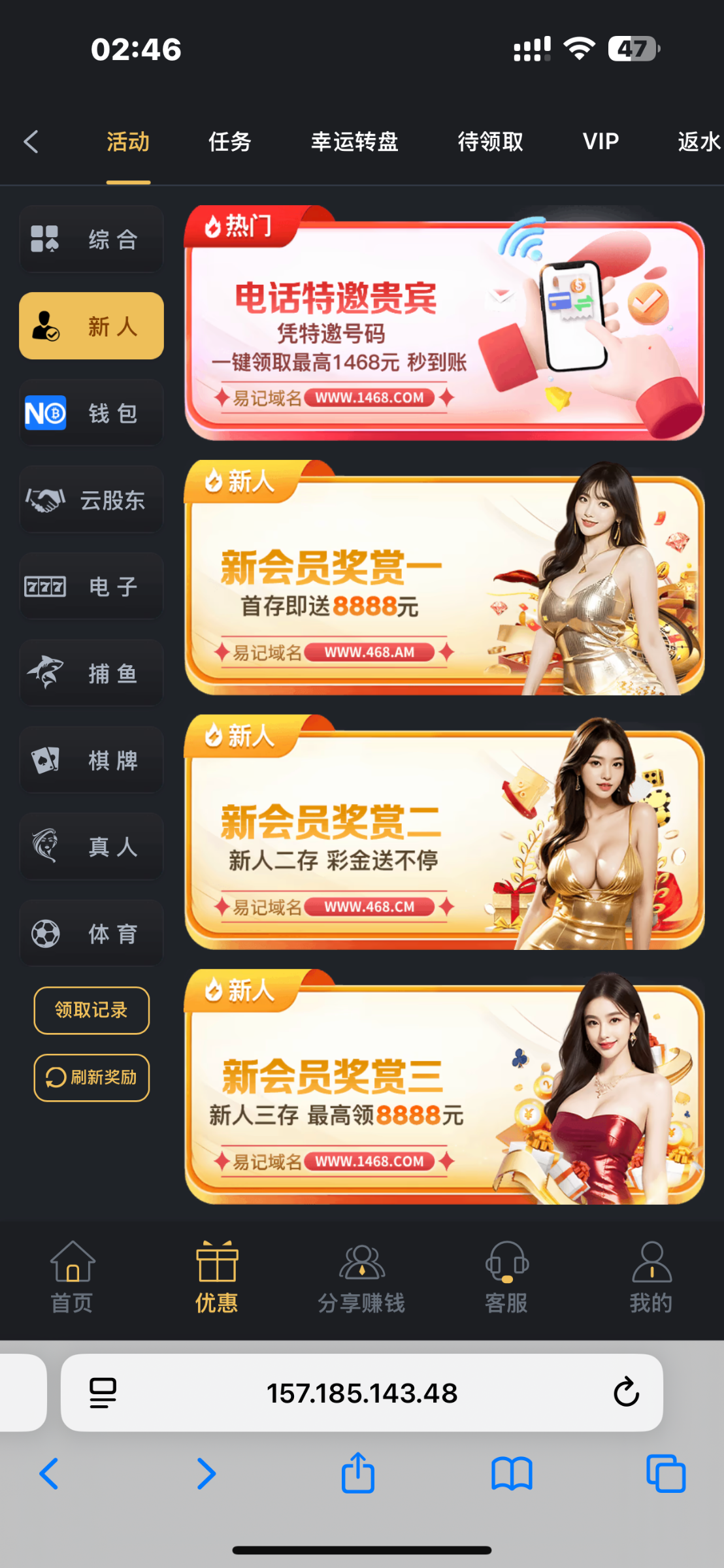Select the 综合 category icon in sidebar
Viewport: 724px width, 1568px height.
[x=91, y=239]
